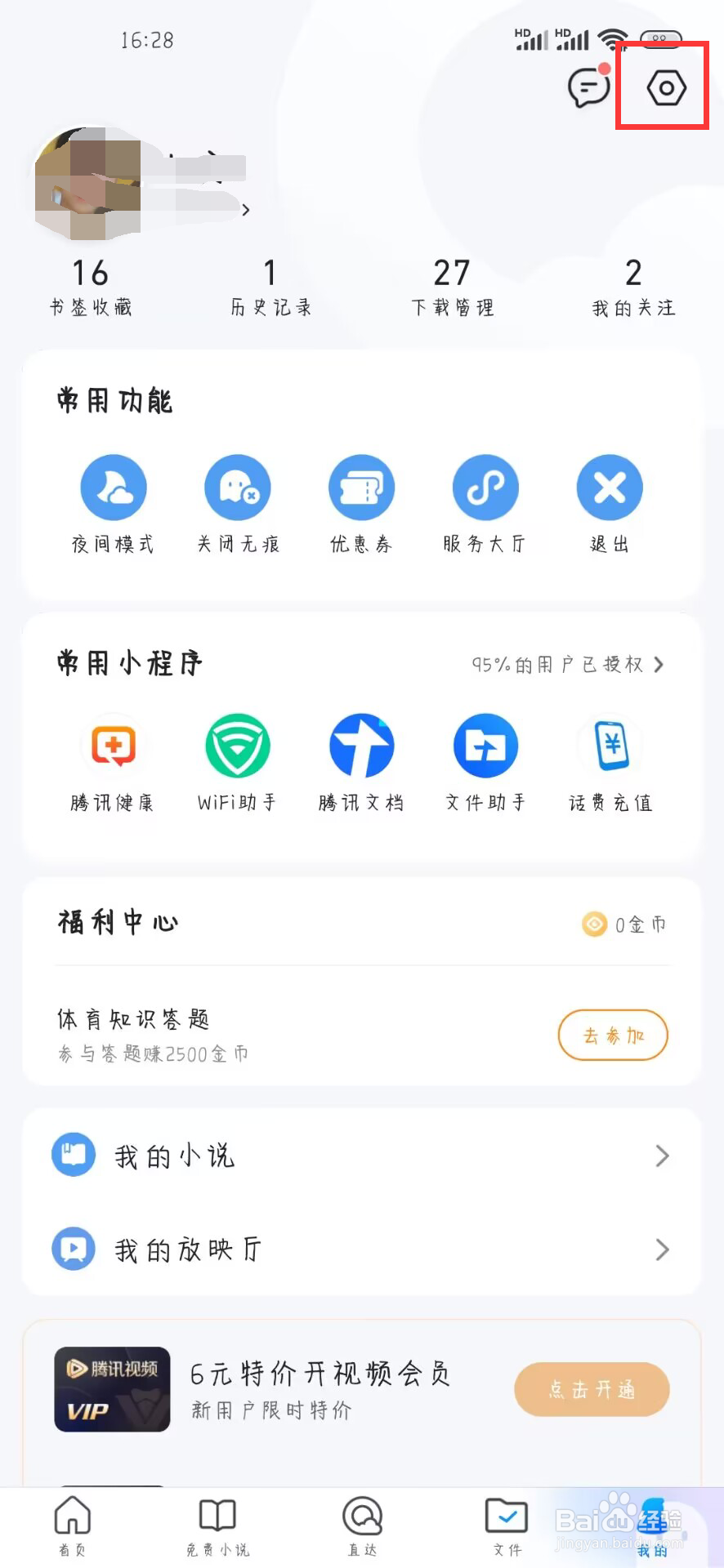Open the 我的小说 row
Image resolution: width=724 pixels, height=1568 pixels.
coord(361,1156)
